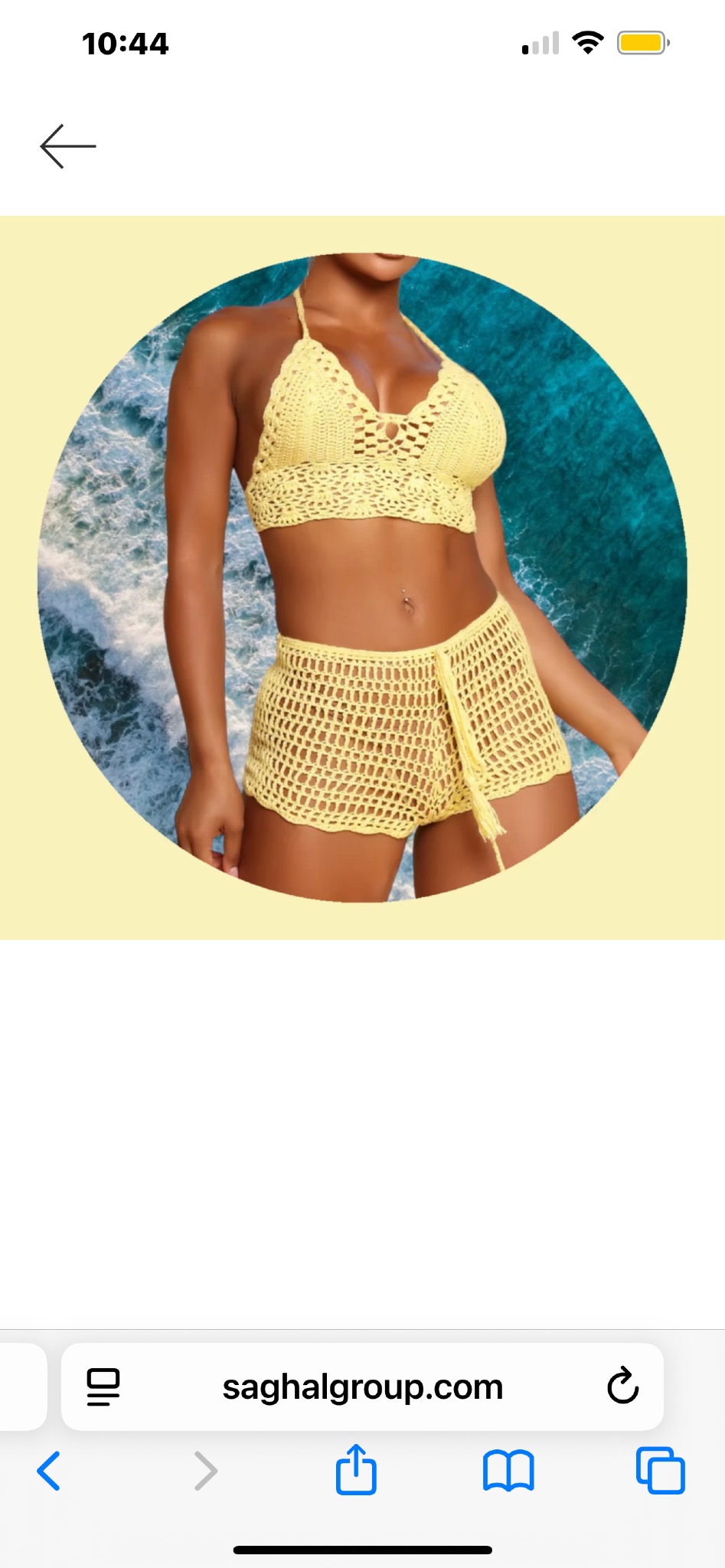Open Safari bookmarks

[508, 1471]
